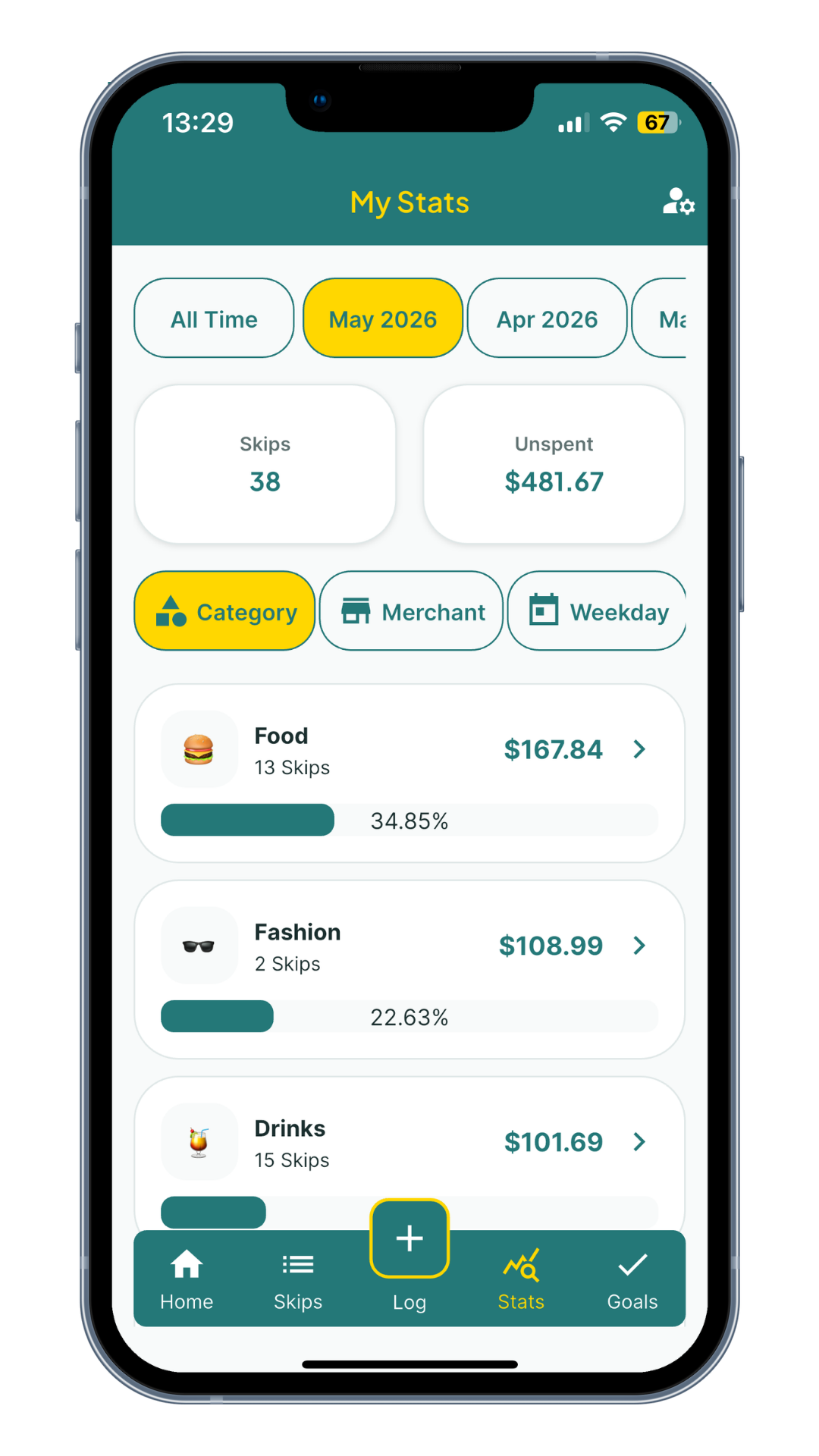Switch to Apr 2026 stats

(547, 318)
